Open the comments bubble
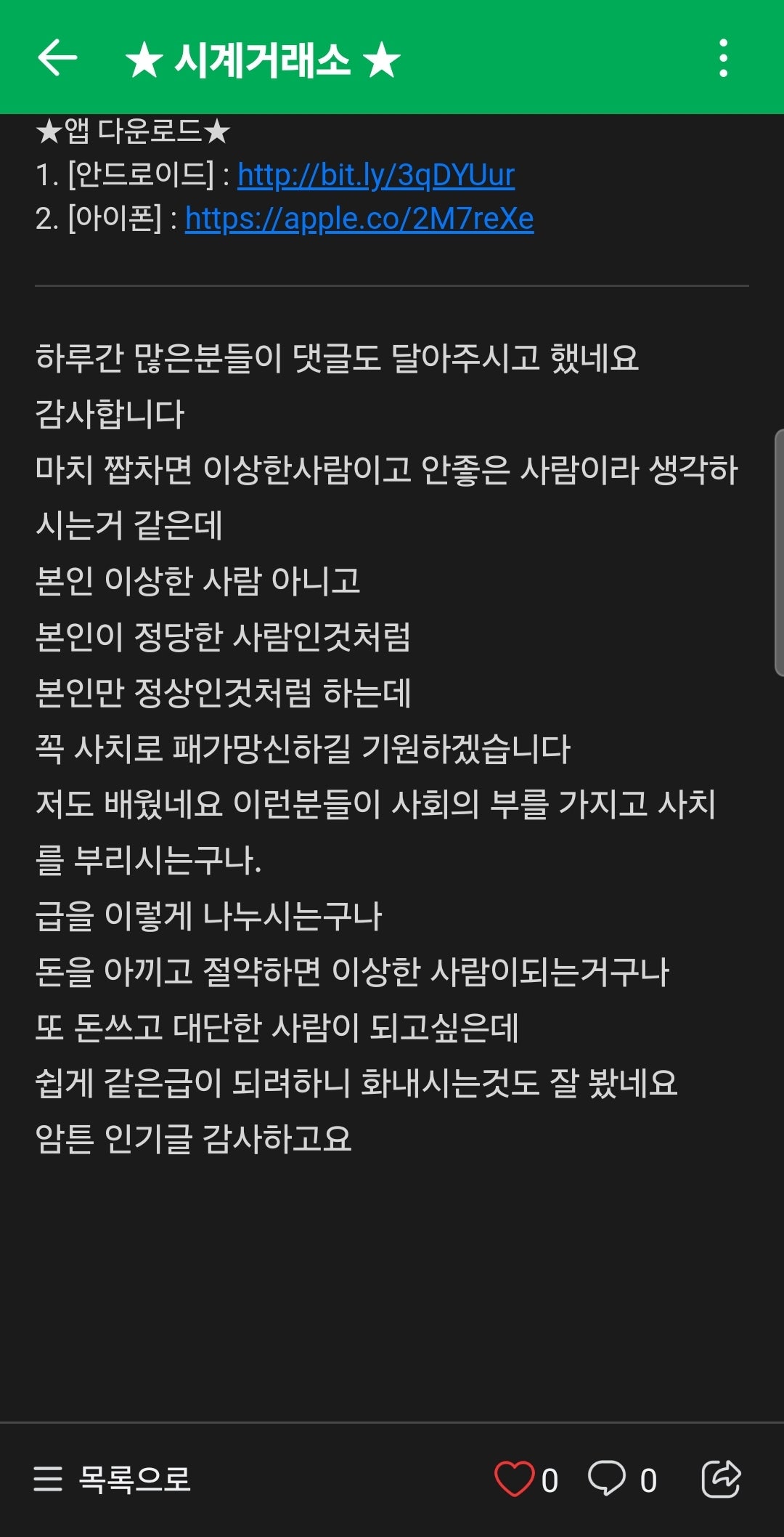 coord(607,1479)
